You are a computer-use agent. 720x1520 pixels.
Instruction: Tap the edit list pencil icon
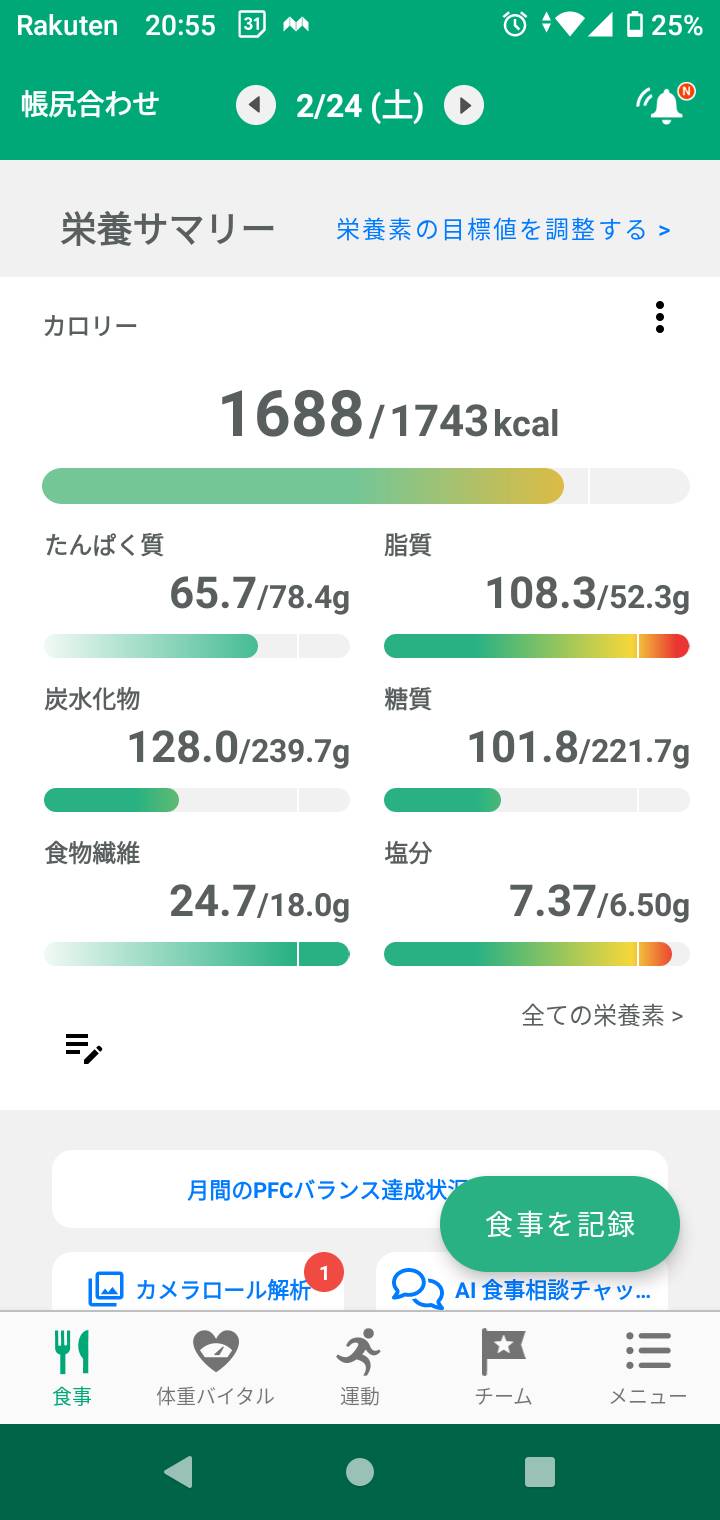(84, 1048)
